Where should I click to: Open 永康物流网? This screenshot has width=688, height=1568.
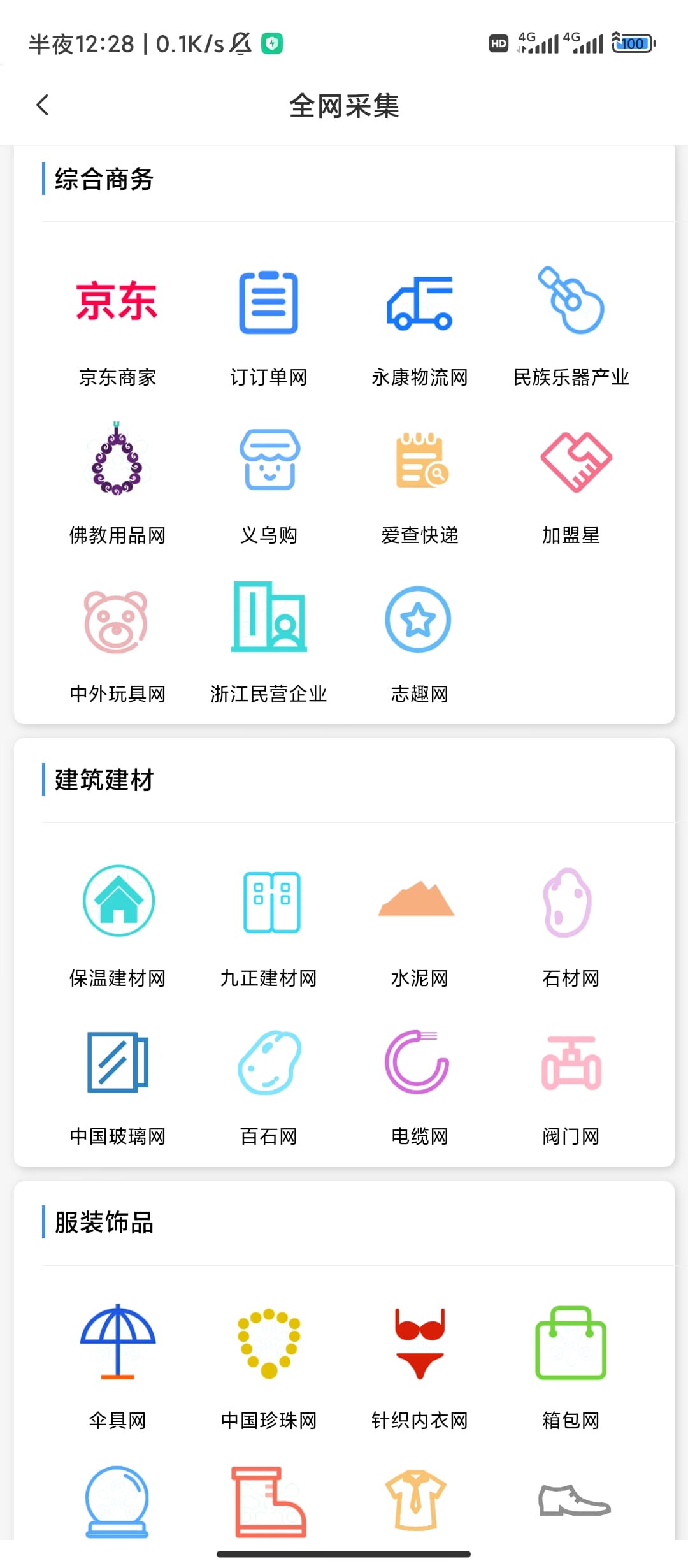[x=420, y=328]
